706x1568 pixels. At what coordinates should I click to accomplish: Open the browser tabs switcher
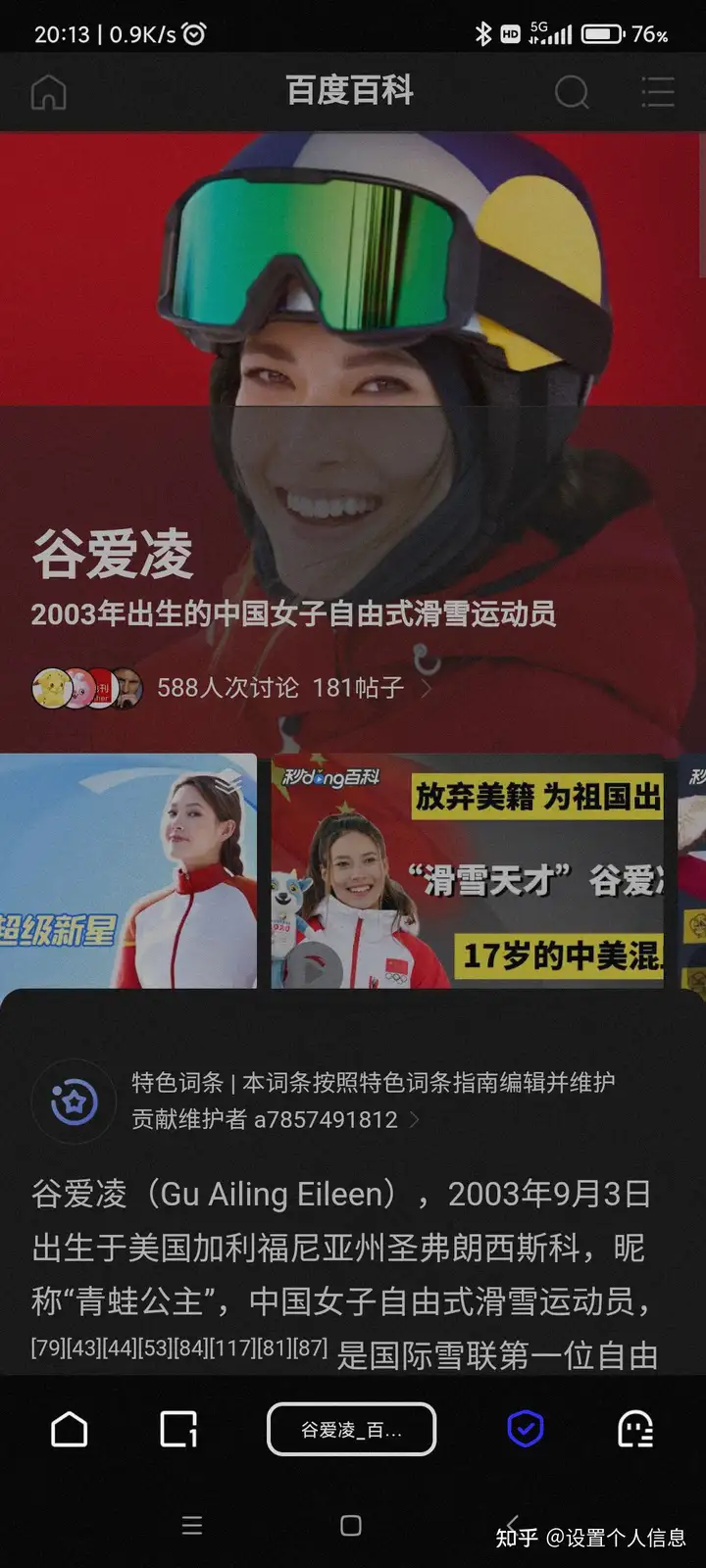pos(178,1430)
